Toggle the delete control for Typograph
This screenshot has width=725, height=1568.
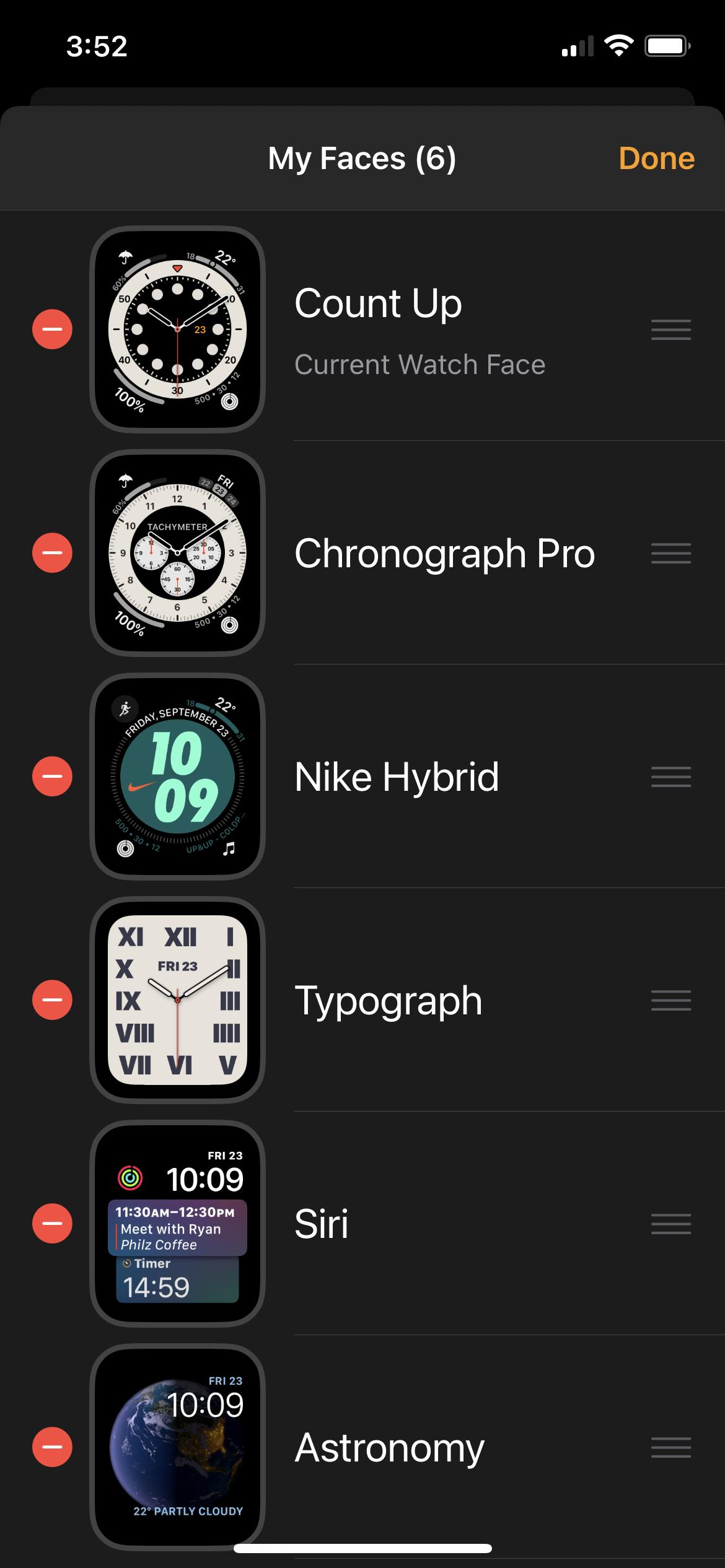(x=53, y=1000)
